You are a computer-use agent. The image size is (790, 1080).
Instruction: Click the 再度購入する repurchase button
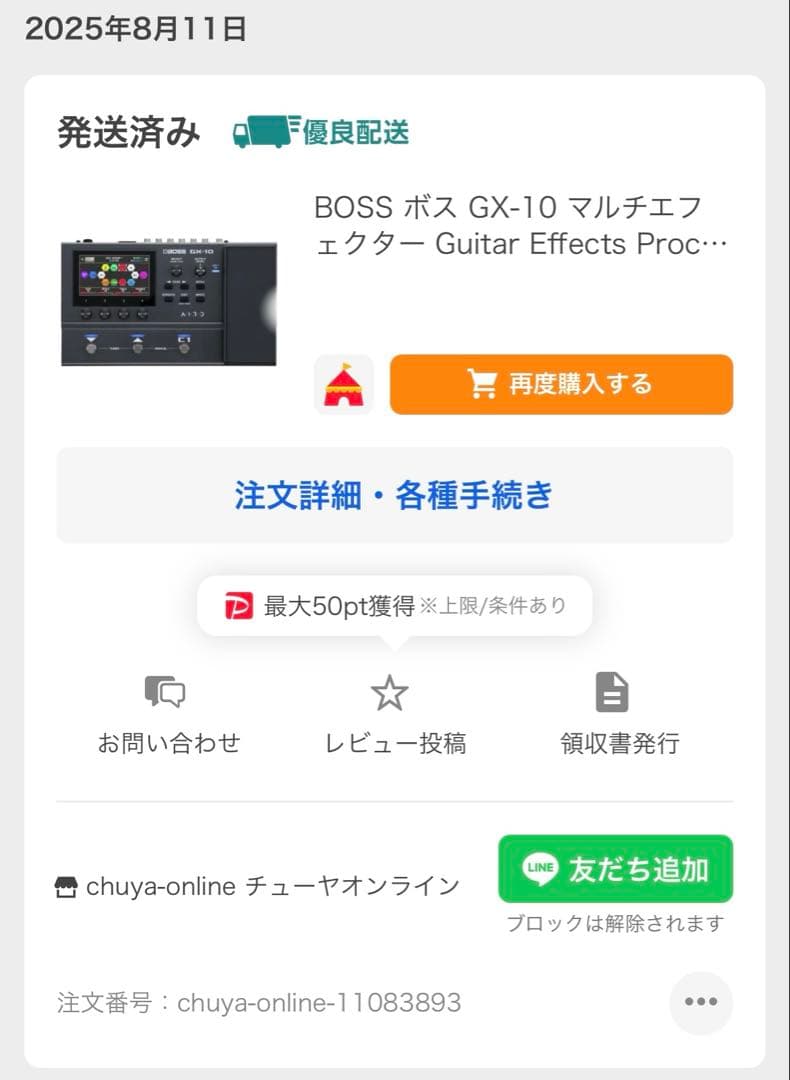click(560, 384)
